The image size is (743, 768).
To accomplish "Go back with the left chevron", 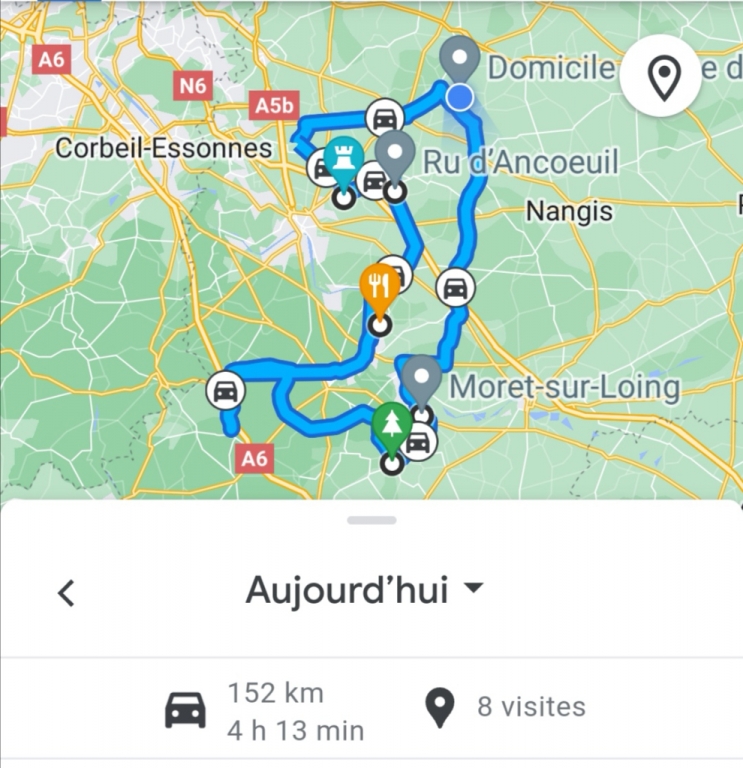I will pos(66,593).
